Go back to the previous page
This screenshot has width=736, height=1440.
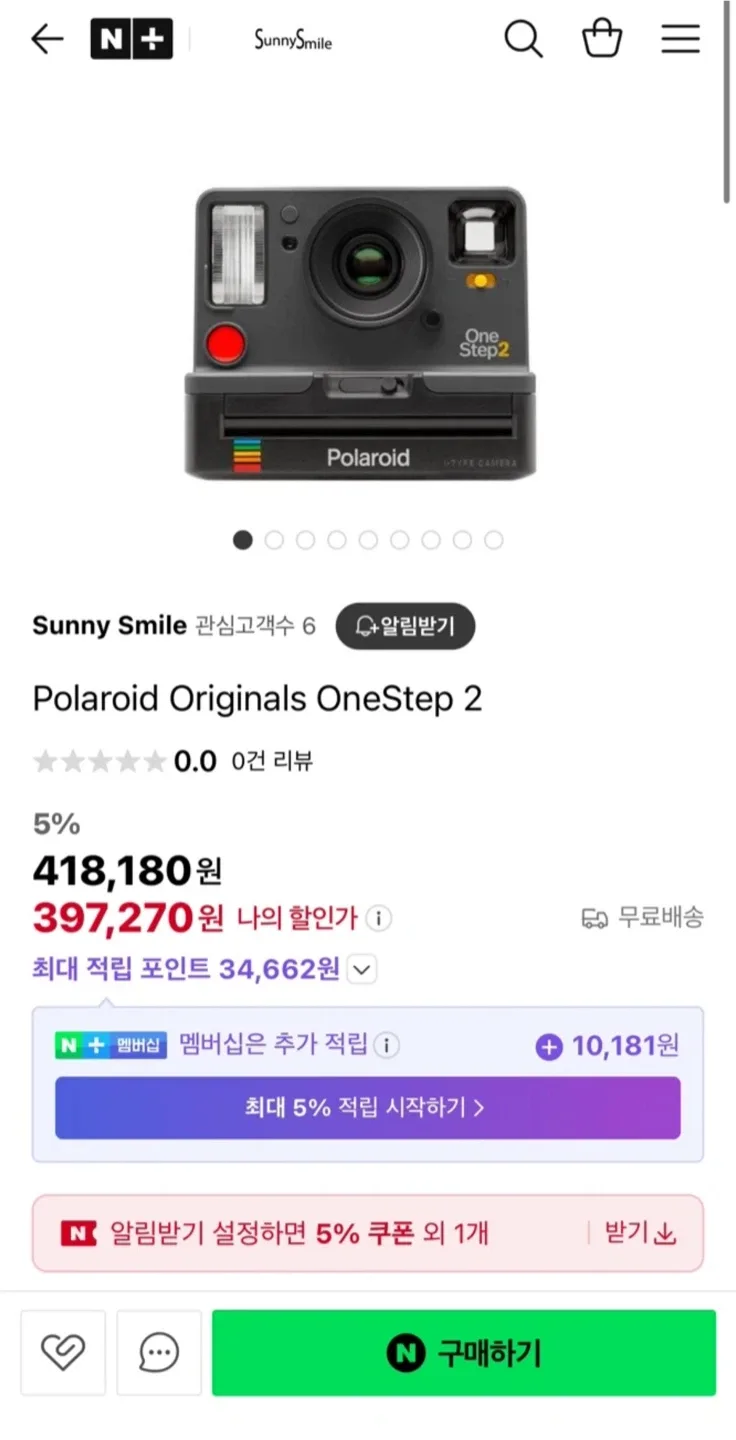tap(47, 40)
